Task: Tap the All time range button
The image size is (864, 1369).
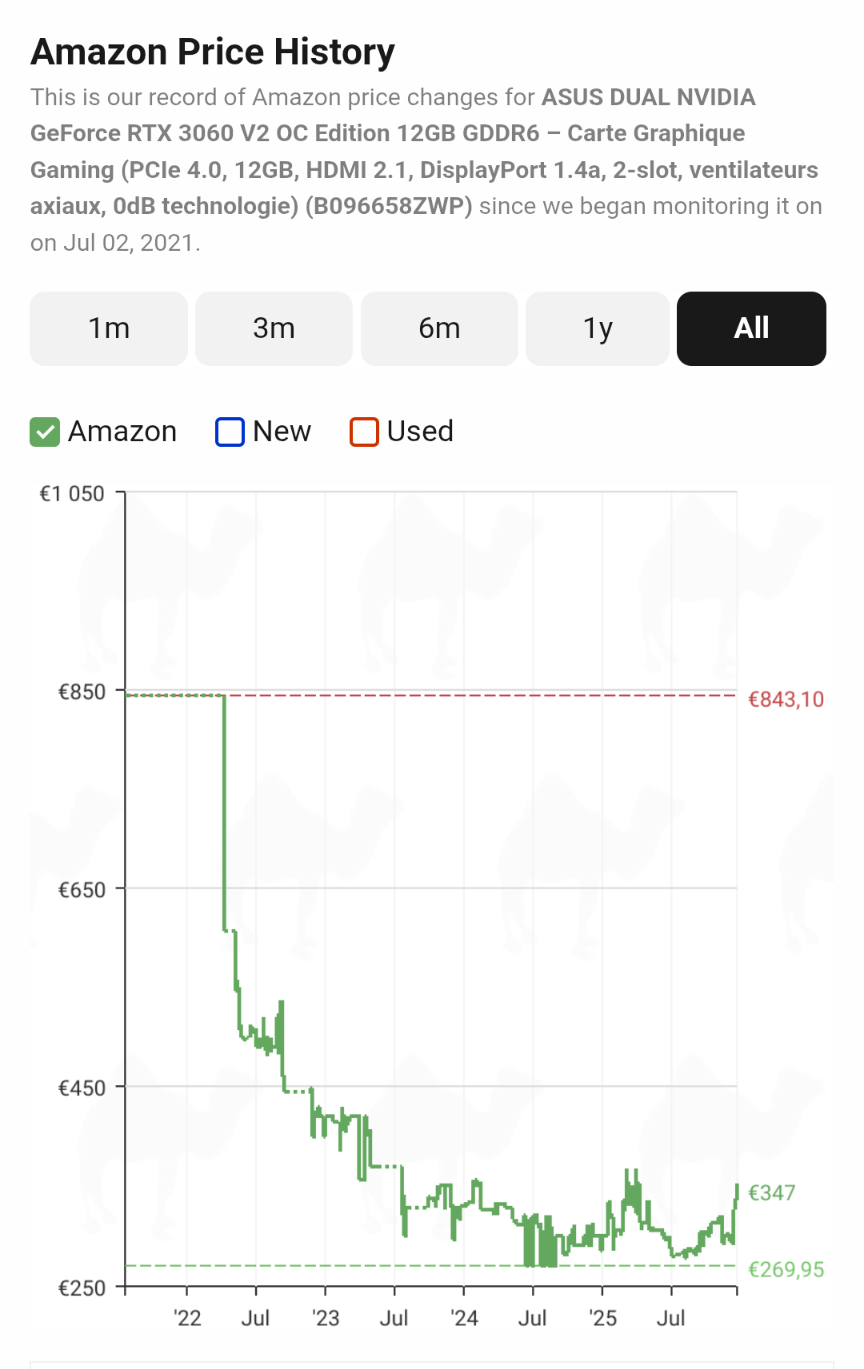Action: (x=751, y=328)
